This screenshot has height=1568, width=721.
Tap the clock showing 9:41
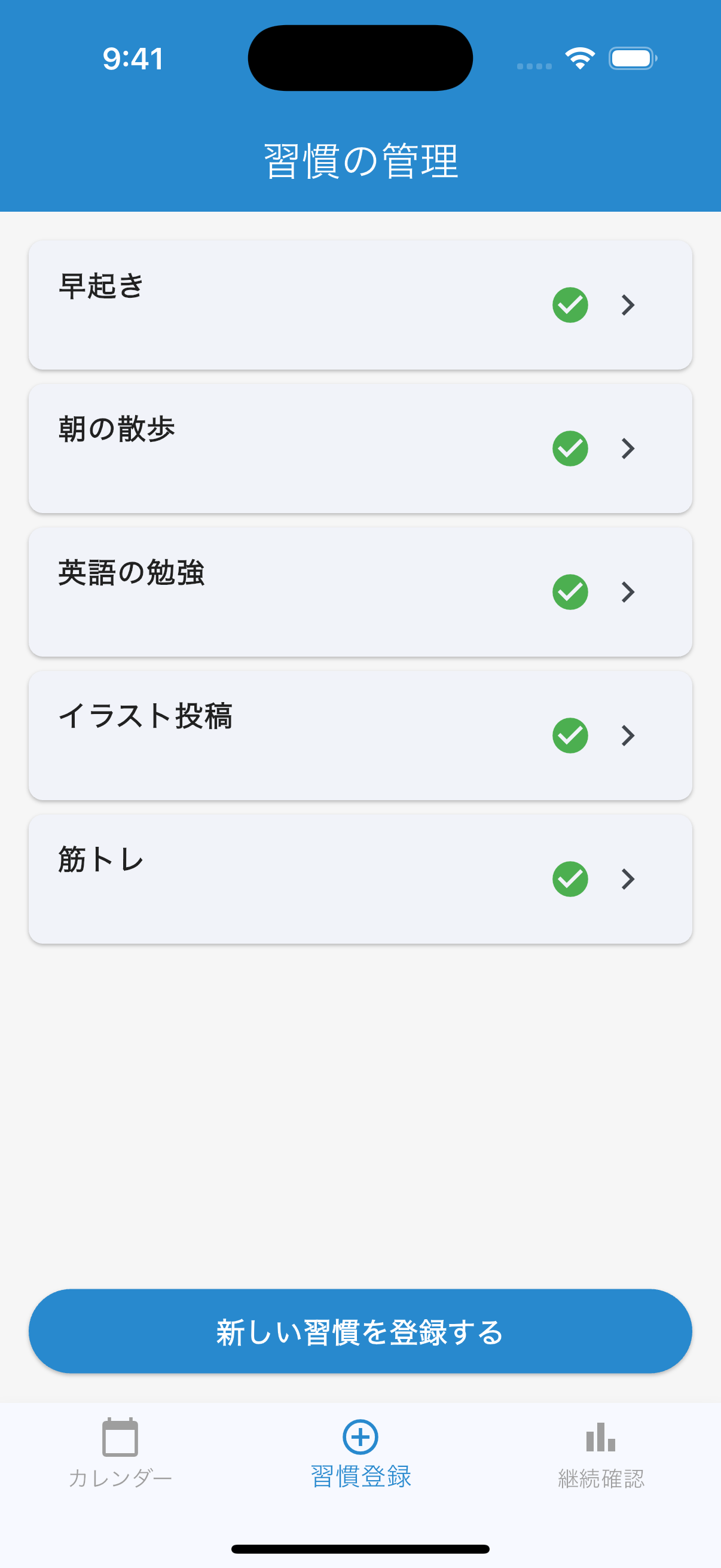click(x=133, y=58)
